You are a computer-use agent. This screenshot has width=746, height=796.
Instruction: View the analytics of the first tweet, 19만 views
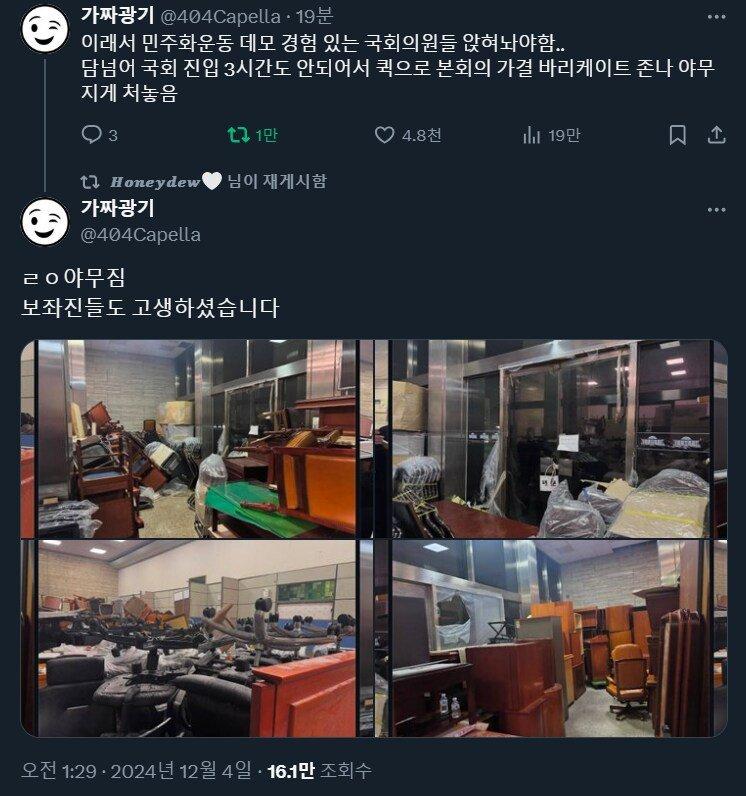[x=532, y=135]
